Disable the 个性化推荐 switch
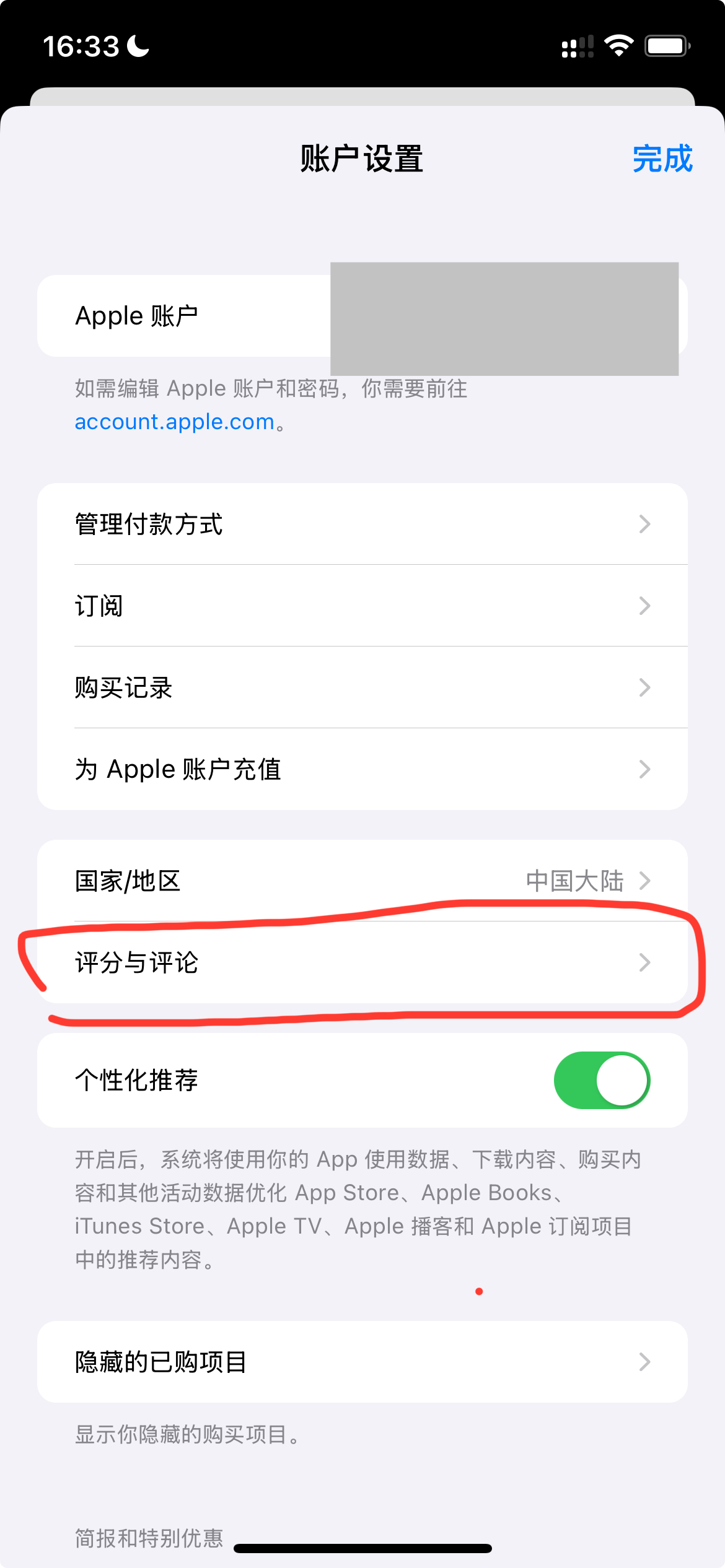This screenshot has height=1568, width=725. coord(601,1080)
